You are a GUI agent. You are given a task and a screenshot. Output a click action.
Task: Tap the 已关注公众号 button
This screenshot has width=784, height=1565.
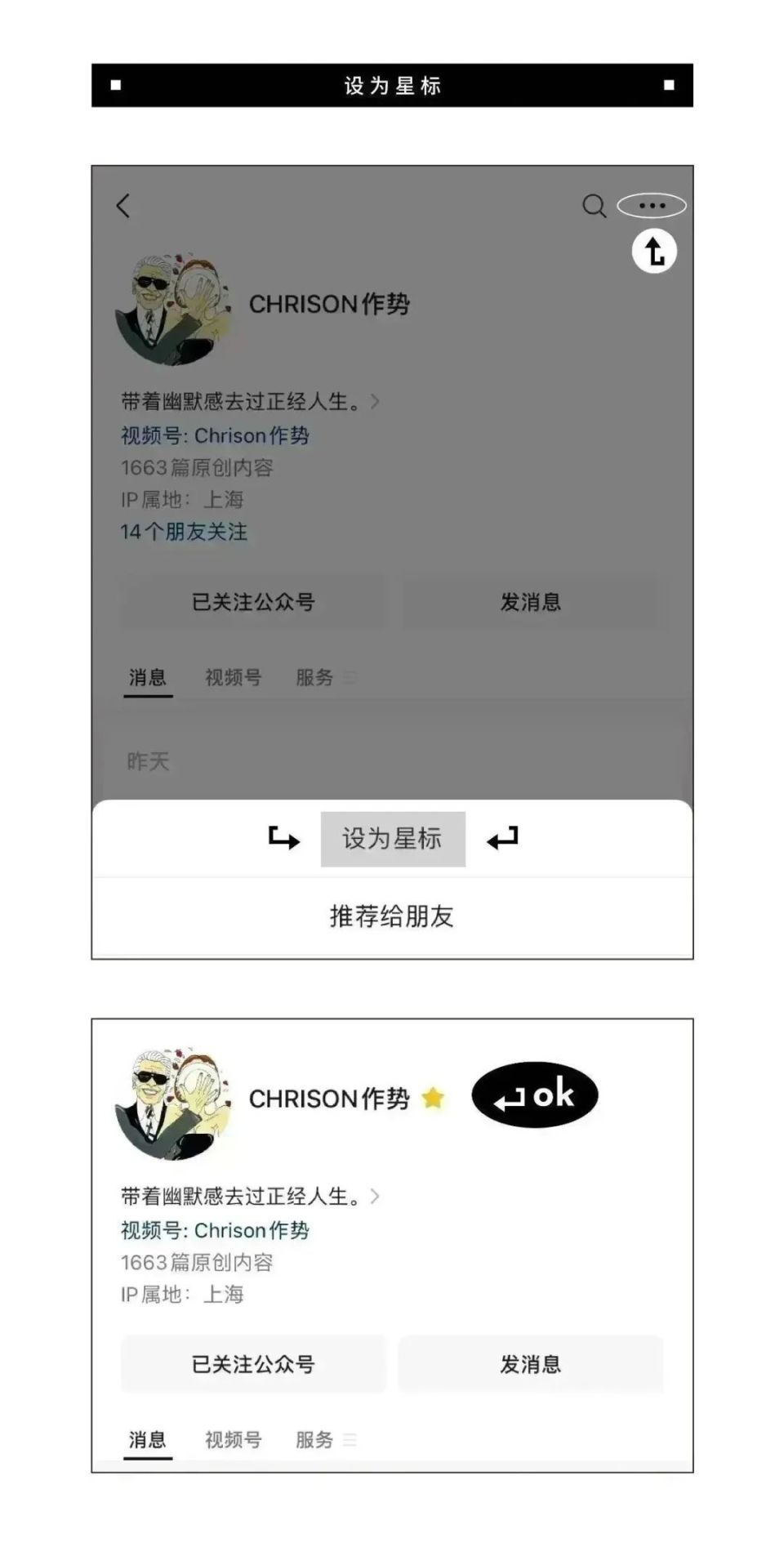(x=253, y=602)
